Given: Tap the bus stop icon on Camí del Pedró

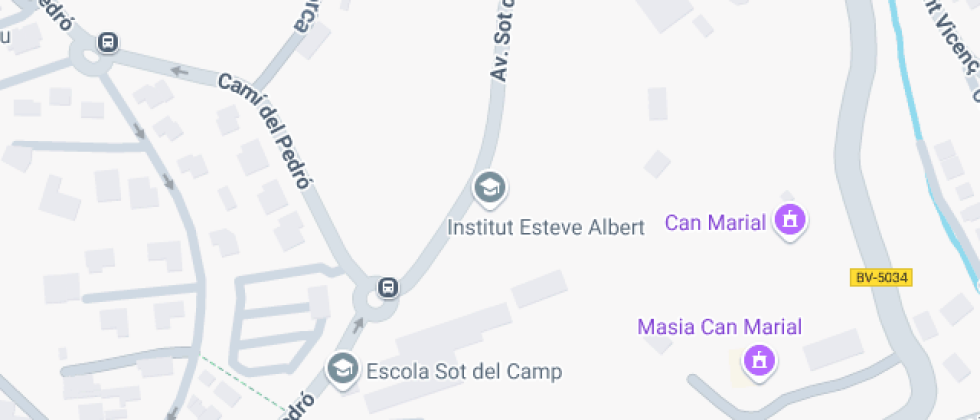Looking at the screenshot, I should click(107, 43).
